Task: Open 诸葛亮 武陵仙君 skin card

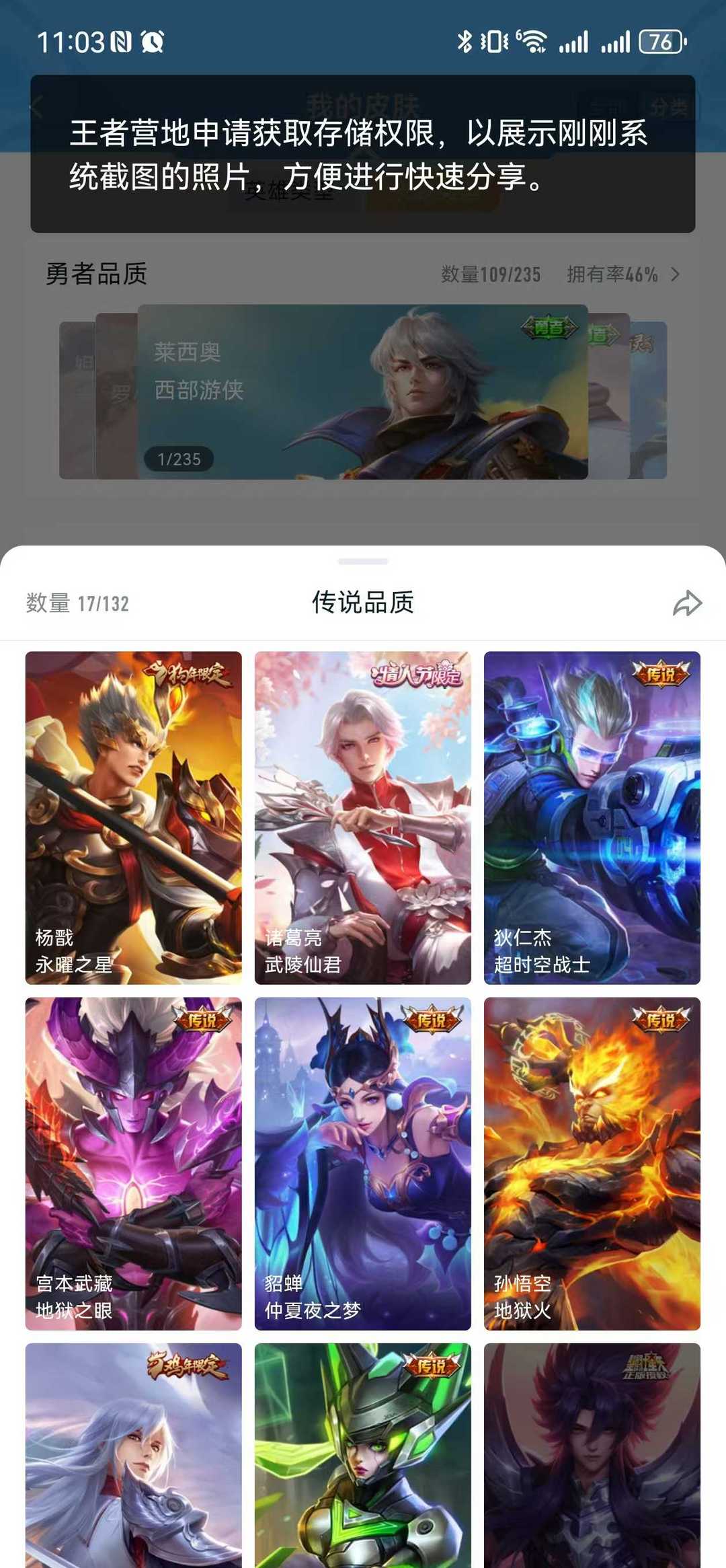Action: click(x=363, y=817)
